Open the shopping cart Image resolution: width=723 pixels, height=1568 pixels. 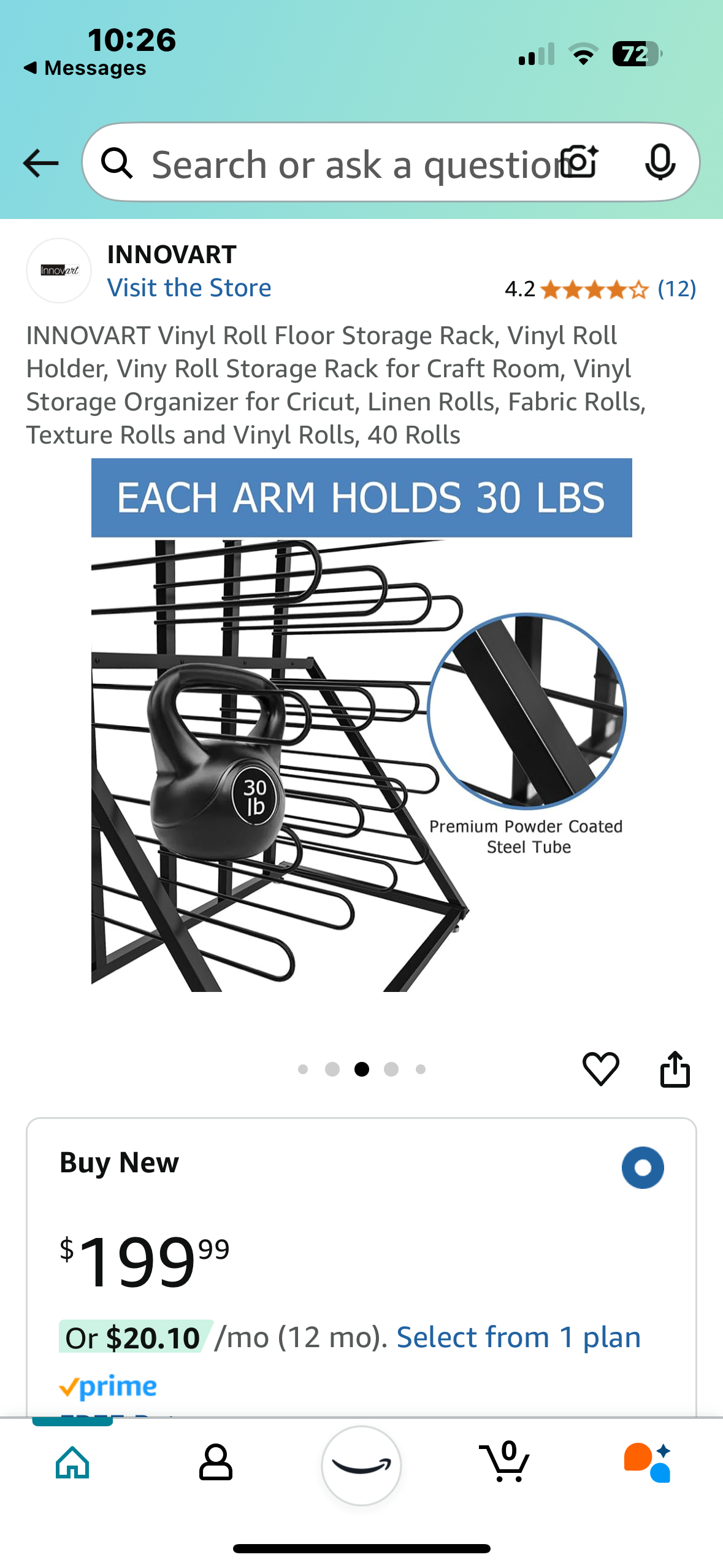click(505, 1462)
